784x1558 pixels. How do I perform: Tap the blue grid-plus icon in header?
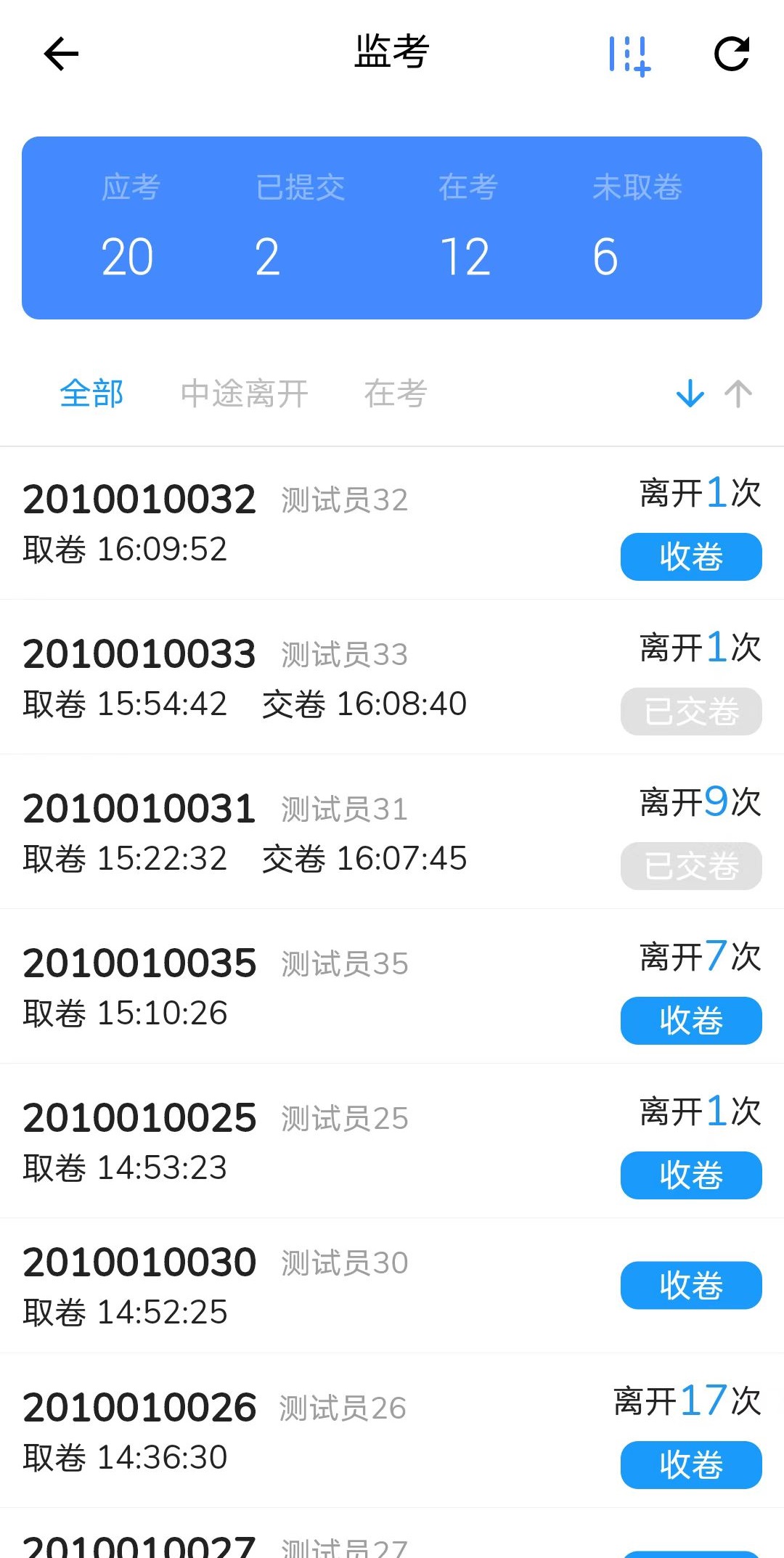(x=629, y=55)
